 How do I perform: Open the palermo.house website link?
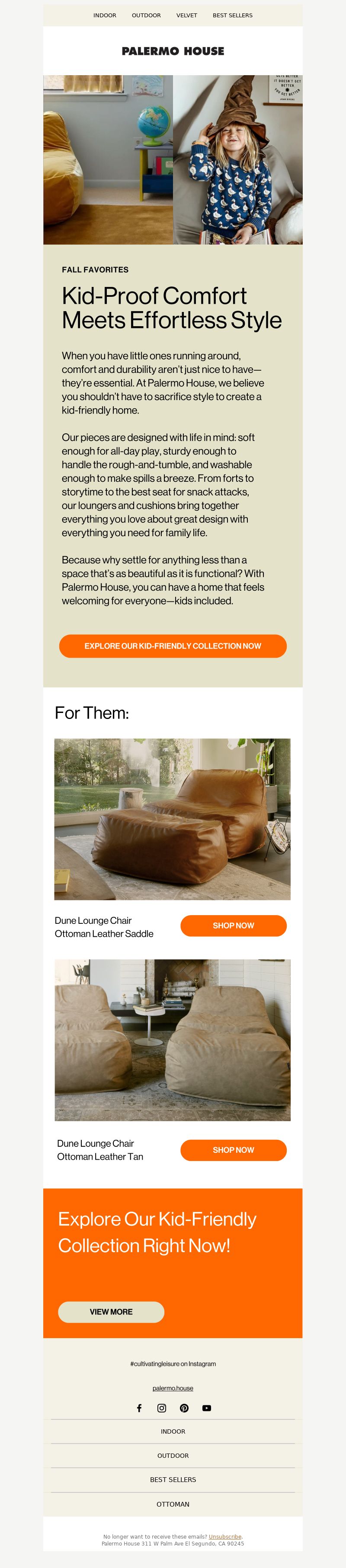(173, 1388)
